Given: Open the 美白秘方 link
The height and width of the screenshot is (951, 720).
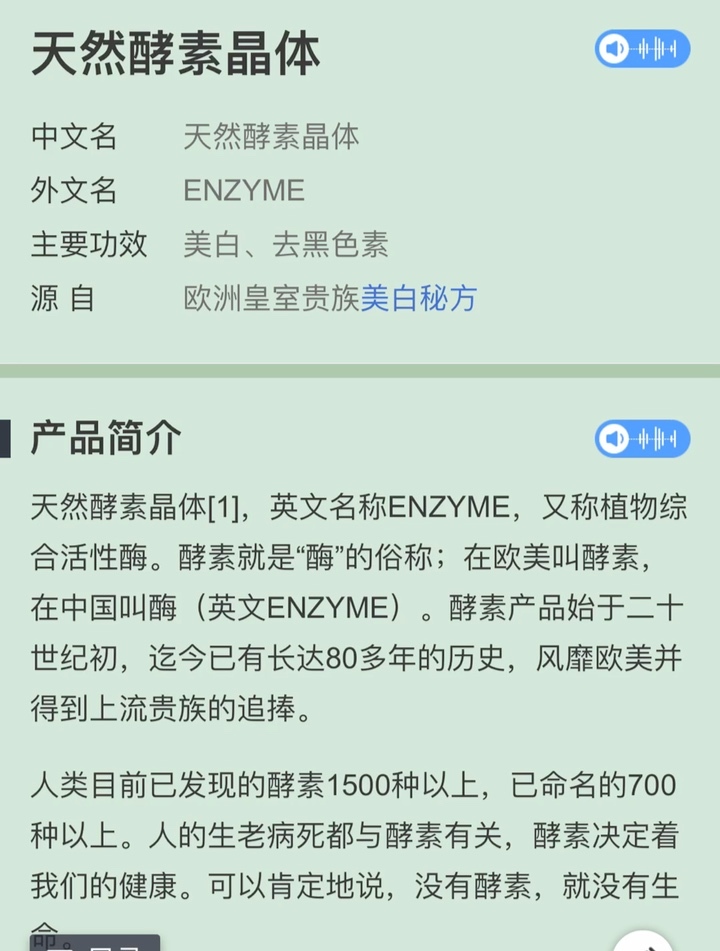Looking at the screenshot, I should click(x=419, y=298).
